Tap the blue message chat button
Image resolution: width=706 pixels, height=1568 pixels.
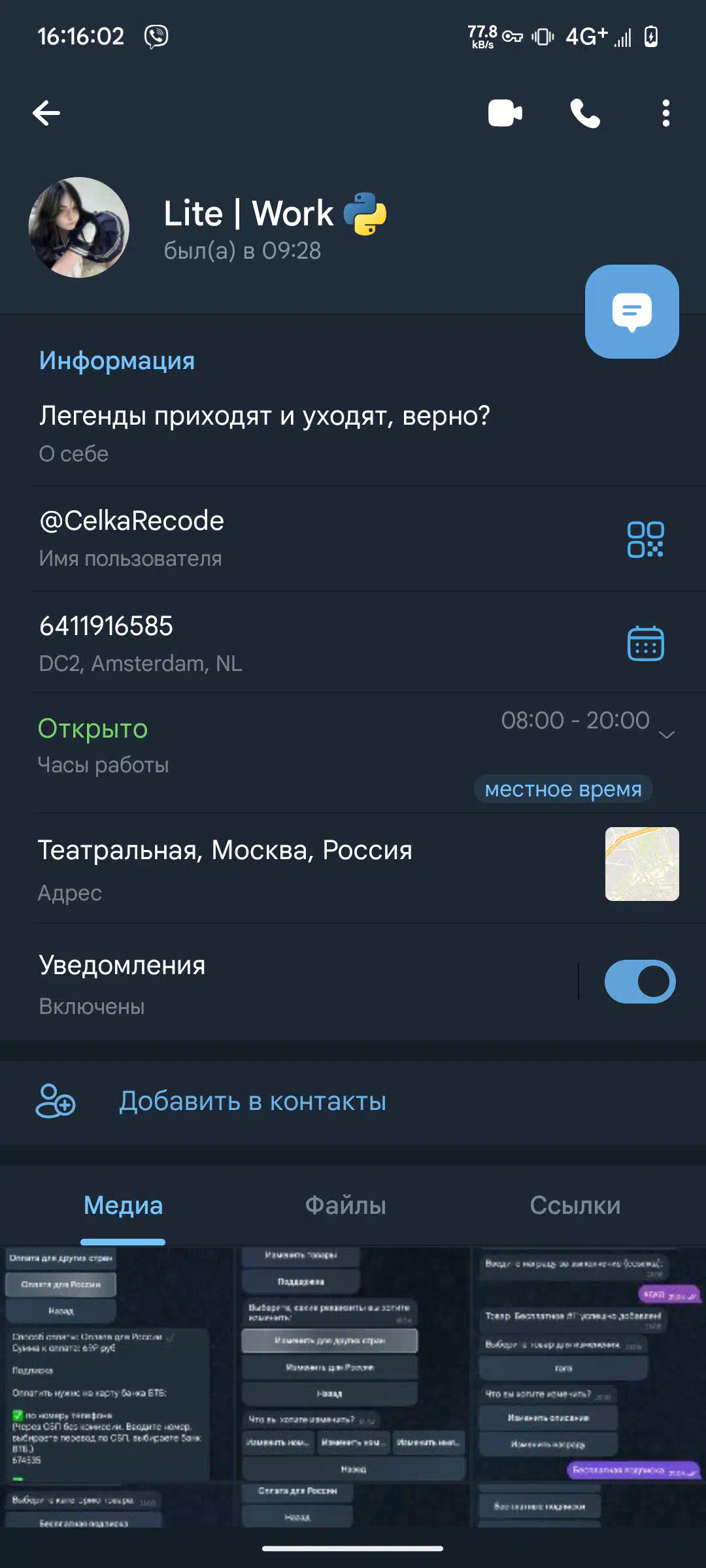(x=631, y=311)
